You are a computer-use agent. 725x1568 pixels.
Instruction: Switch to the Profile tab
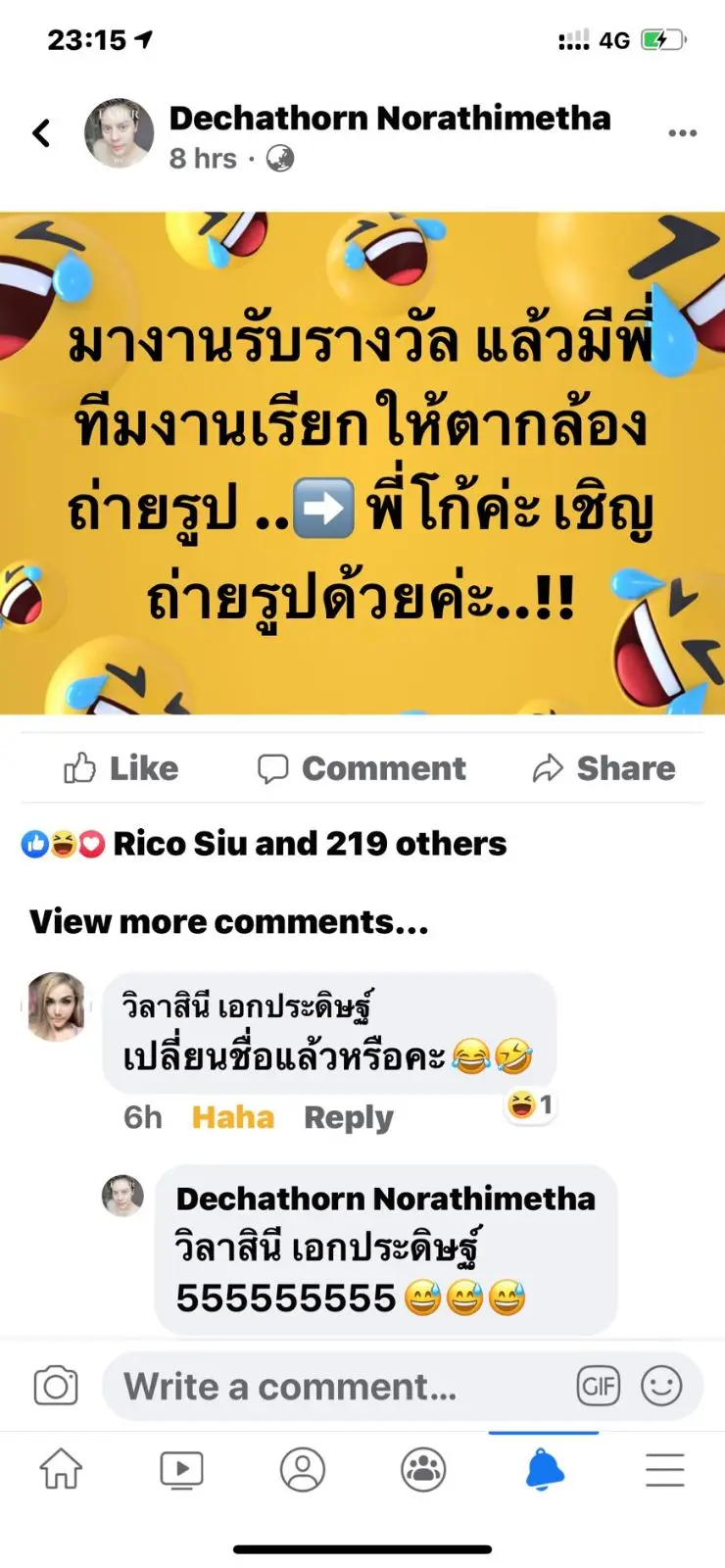pyautogui.click(x=303, y=1470)
